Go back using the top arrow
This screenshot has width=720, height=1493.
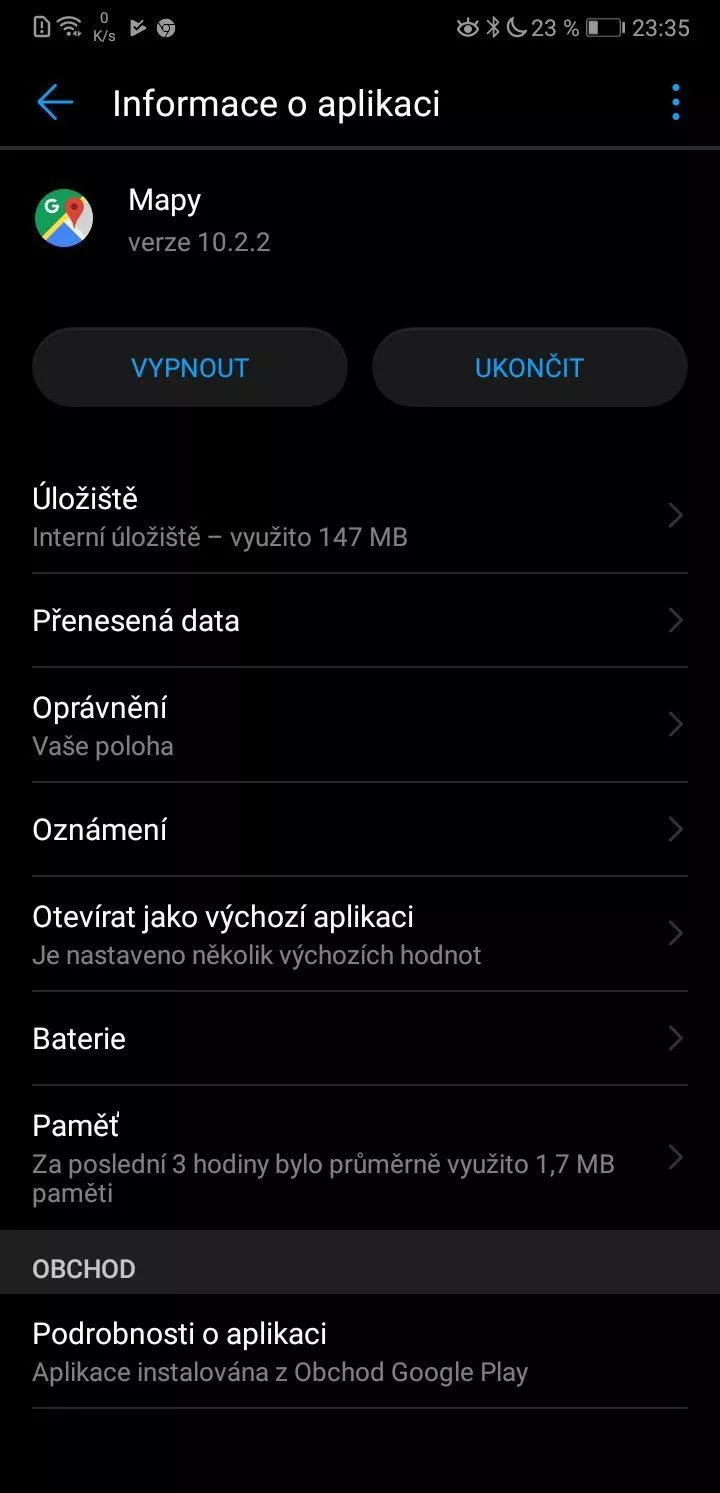tap(55, 103)
